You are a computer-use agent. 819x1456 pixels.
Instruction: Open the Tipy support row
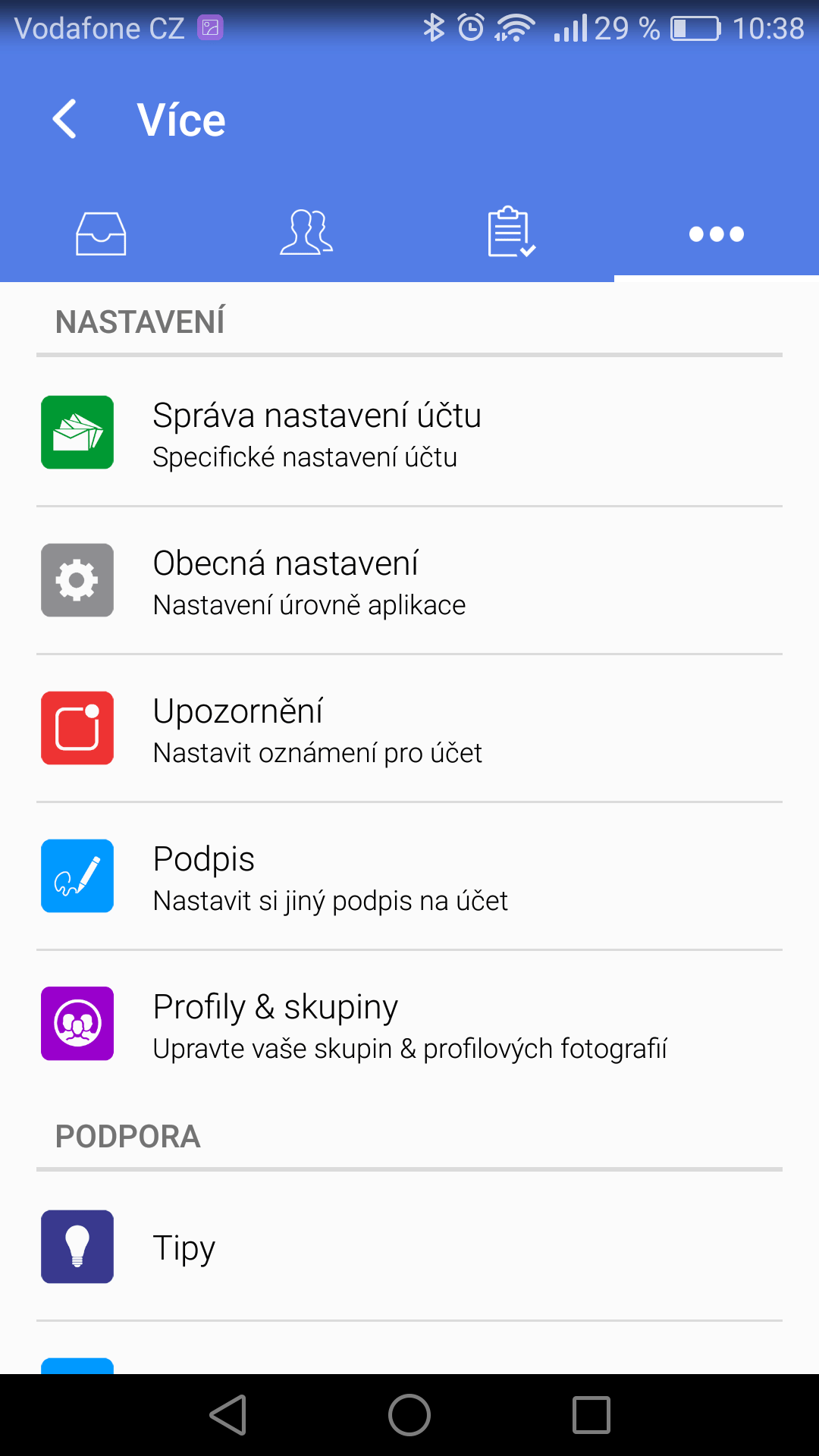coord(409,1247)
